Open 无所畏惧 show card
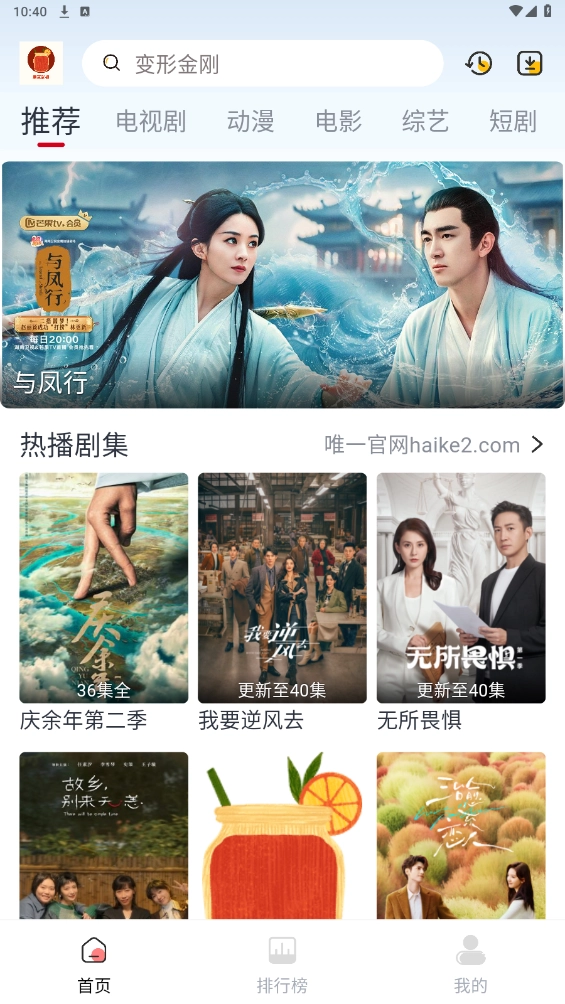The height and width of the screenshot is (1004, 565). click(461, 603)
